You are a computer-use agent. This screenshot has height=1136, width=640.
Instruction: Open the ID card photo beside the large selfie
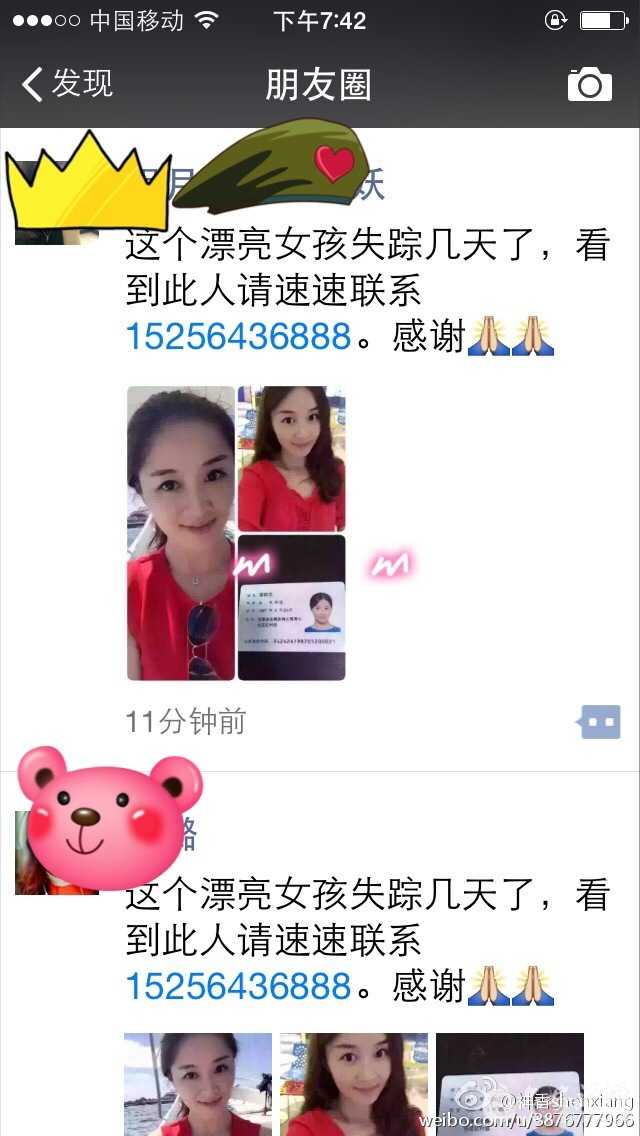pyautogui.click(x=291, y=607)
